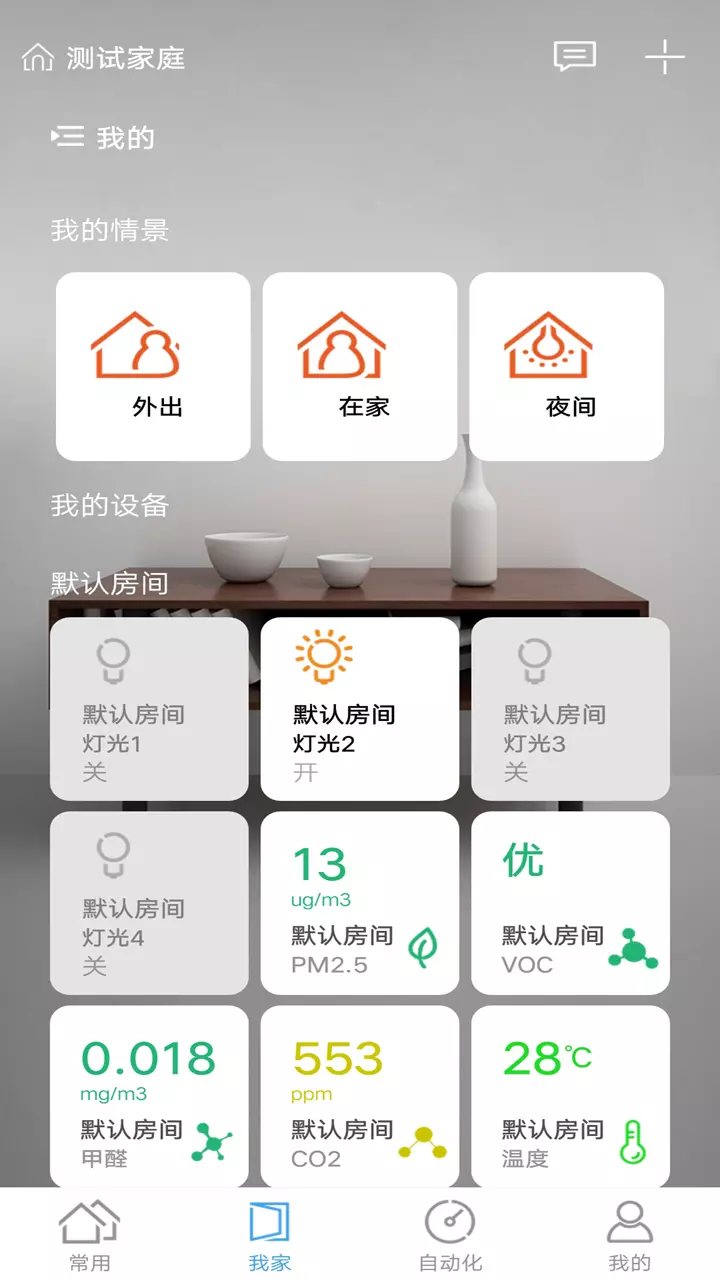
Task: Switch to the 自动化 (Automation) tab
Action: 450,1232
